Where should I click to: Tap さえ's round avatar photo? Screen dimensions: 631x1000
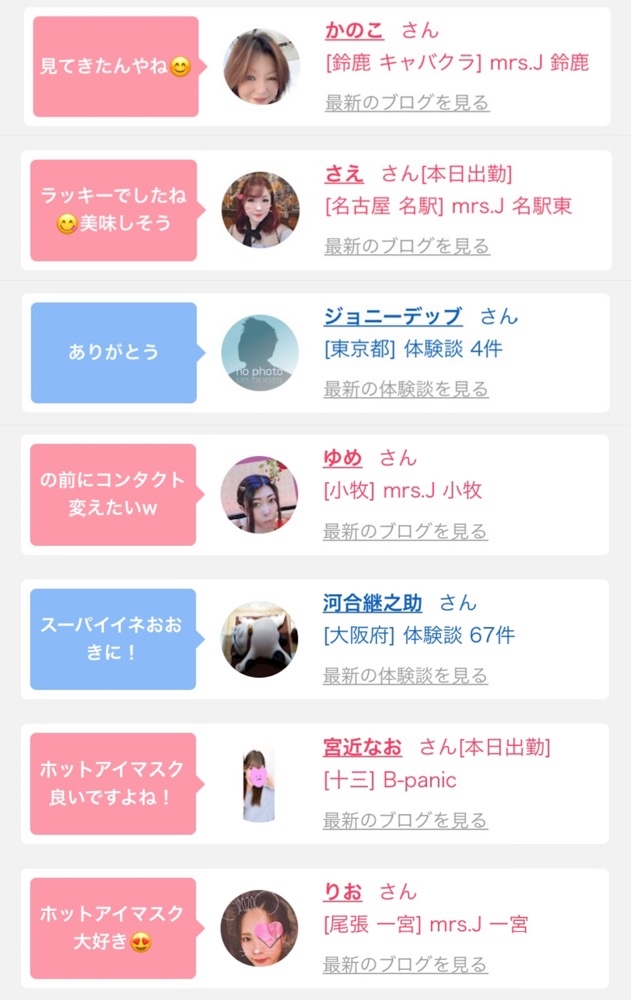[260, 210]
